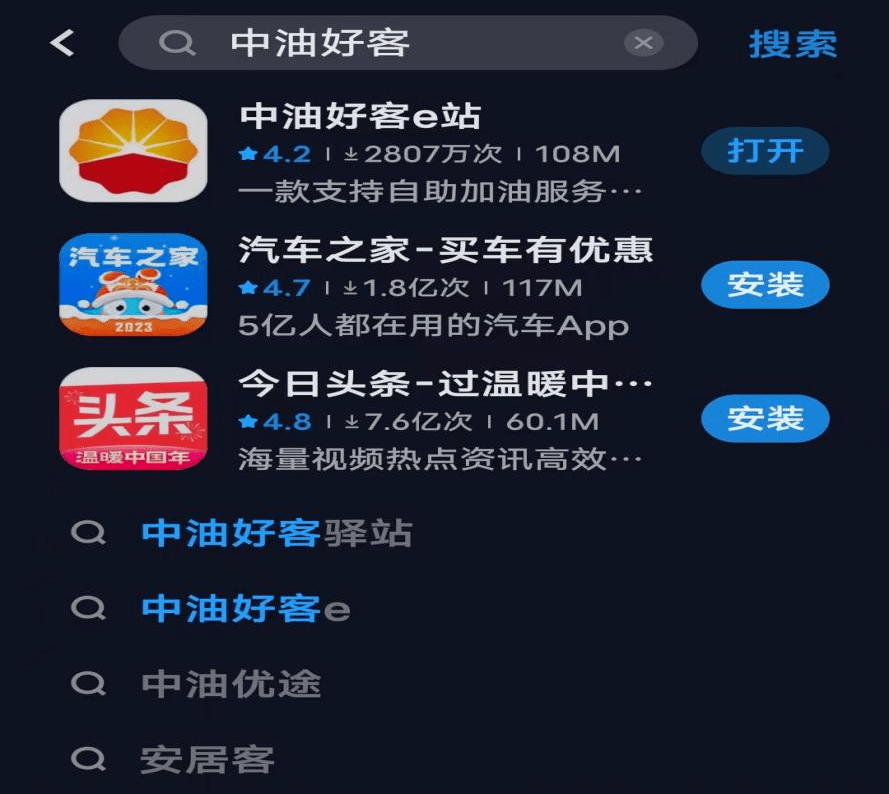
Task: Install 汽车之家 app
Action: tap(765, 286)
